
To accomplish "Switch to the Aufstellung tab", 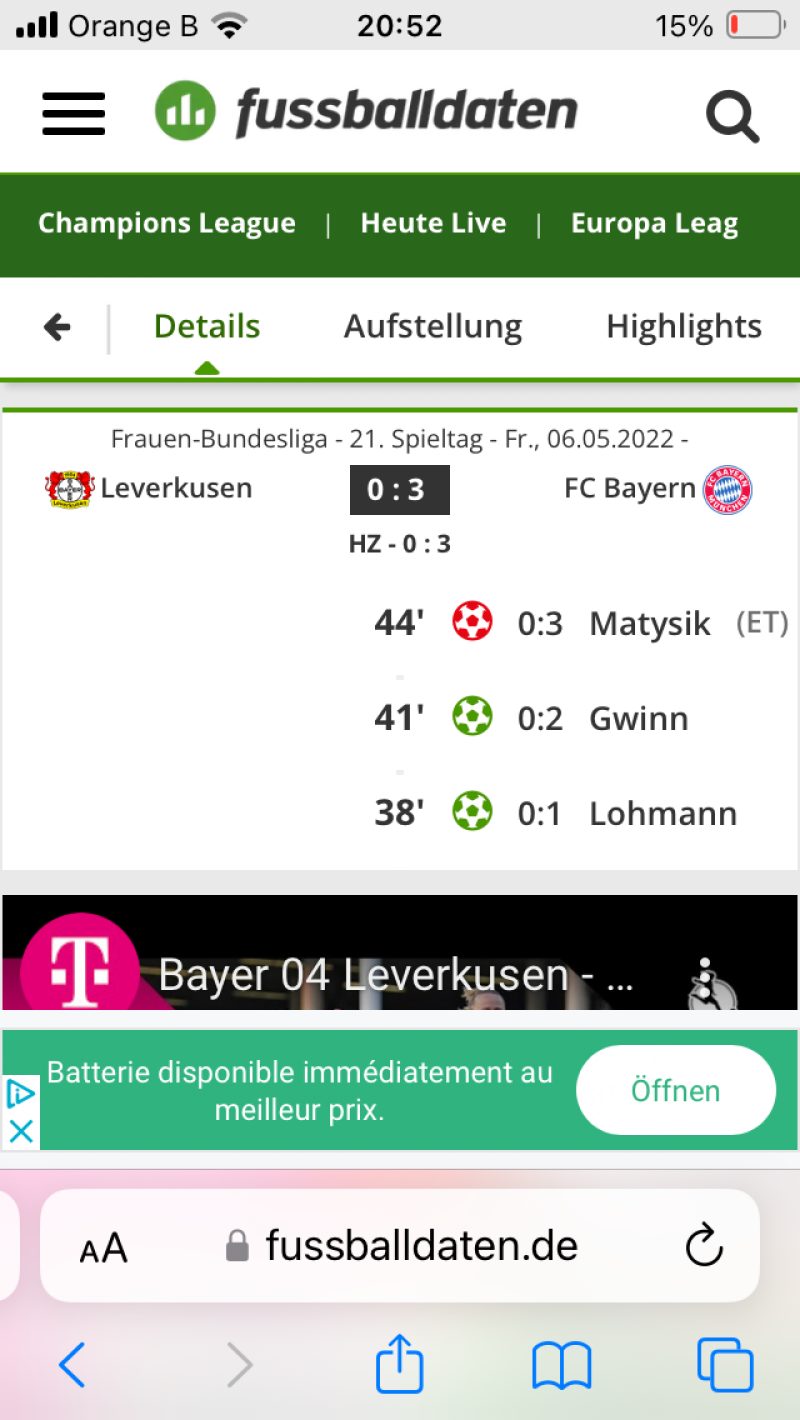I will 433,327.
